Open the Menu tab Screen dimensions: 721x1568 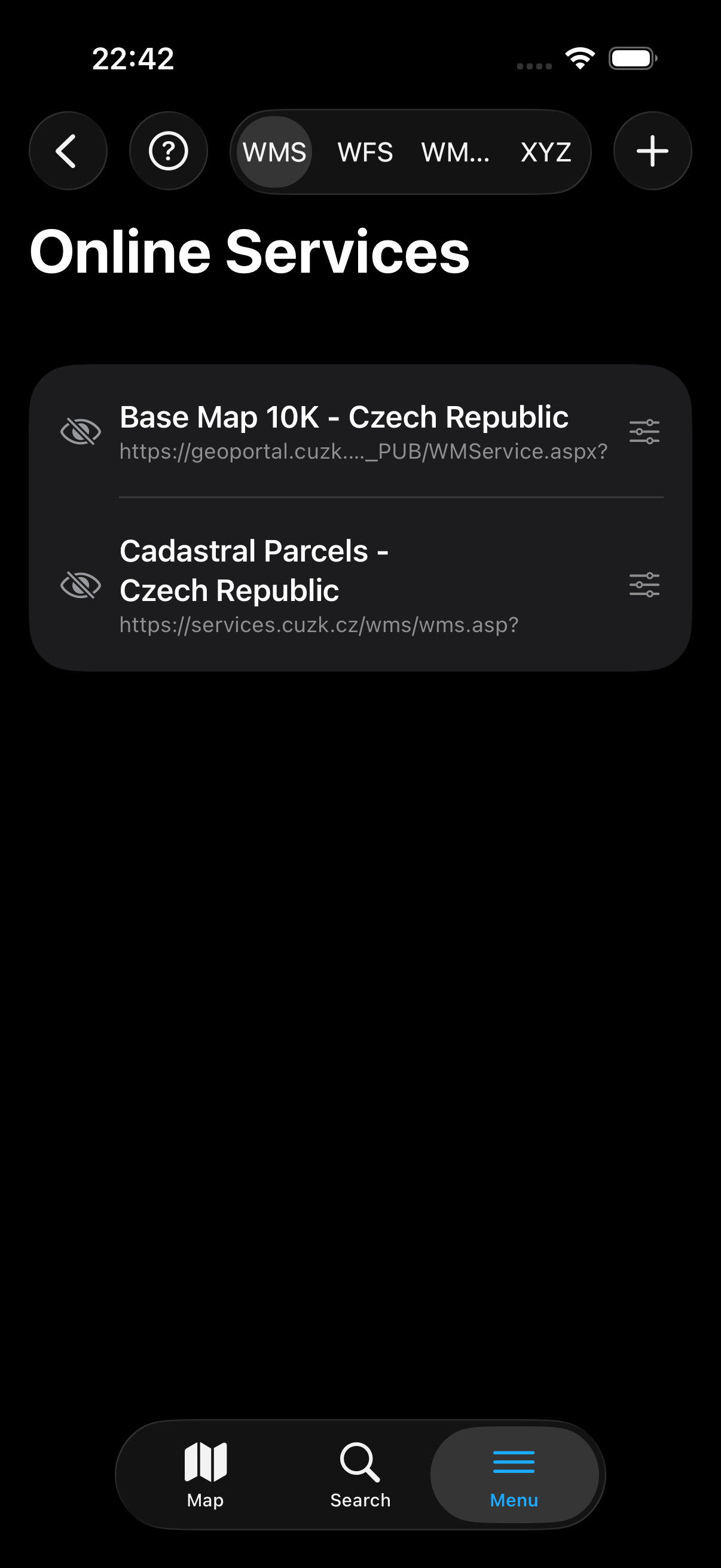click(514, 1474)
